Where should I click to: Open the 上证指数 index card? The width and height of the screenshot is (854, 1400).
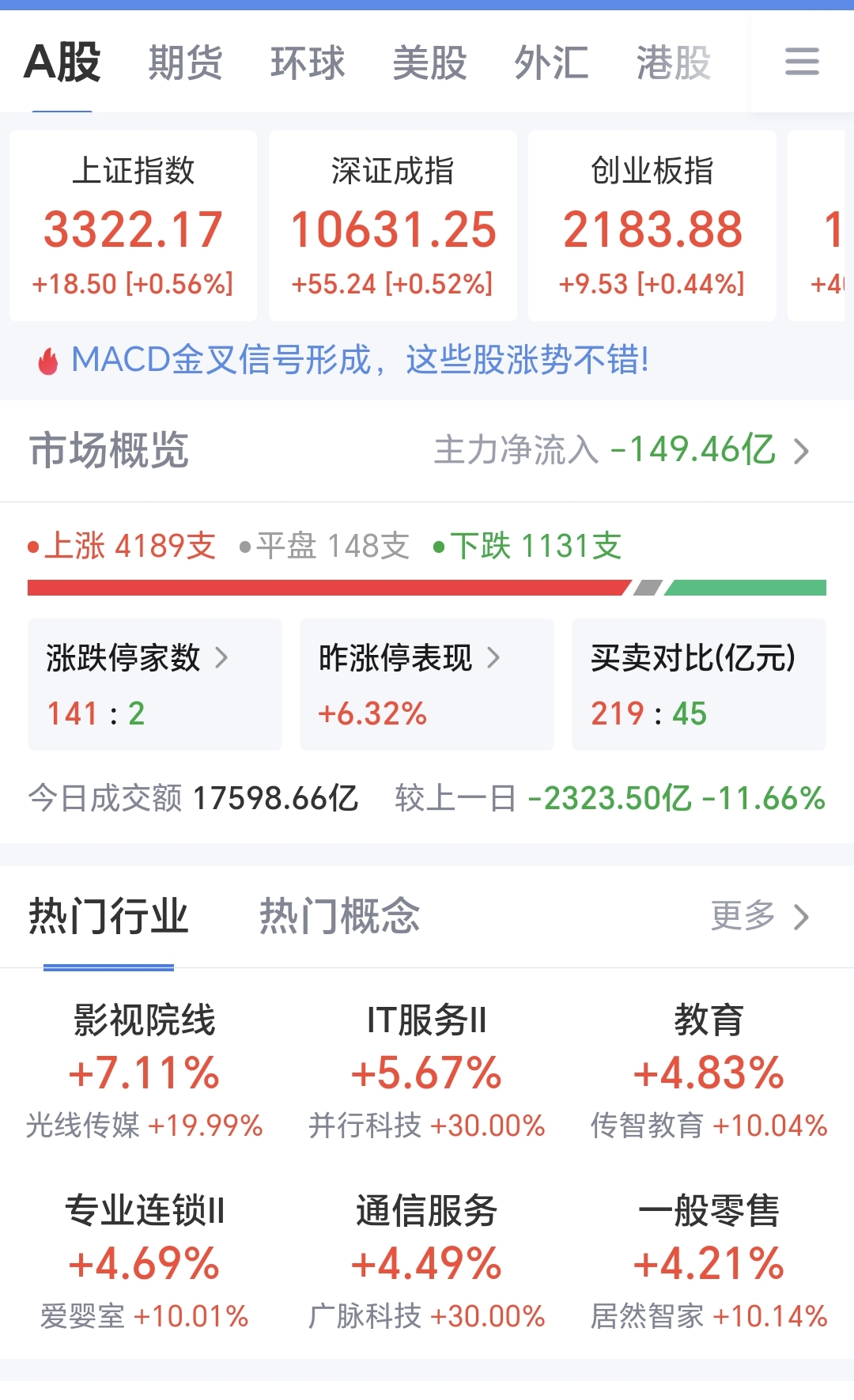point(132,225)
